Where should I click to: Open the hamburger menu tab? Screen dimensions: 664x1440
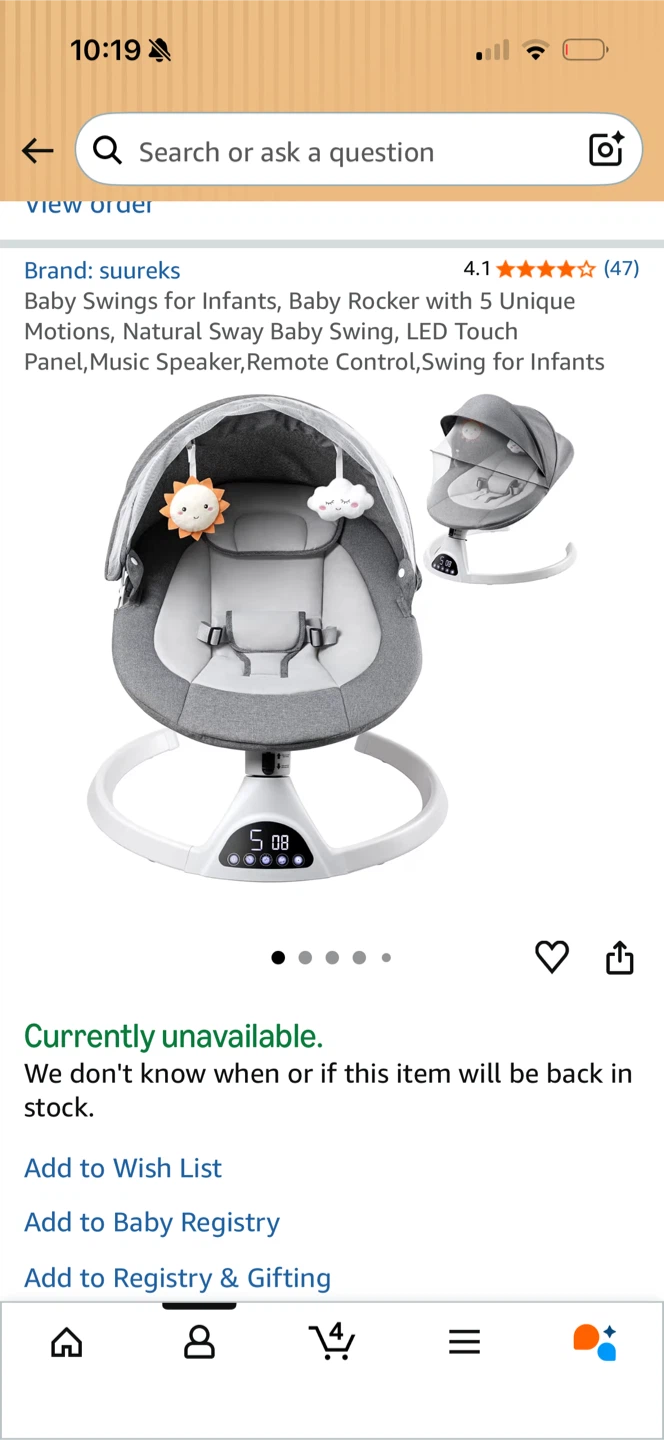tap(464, 1342)
